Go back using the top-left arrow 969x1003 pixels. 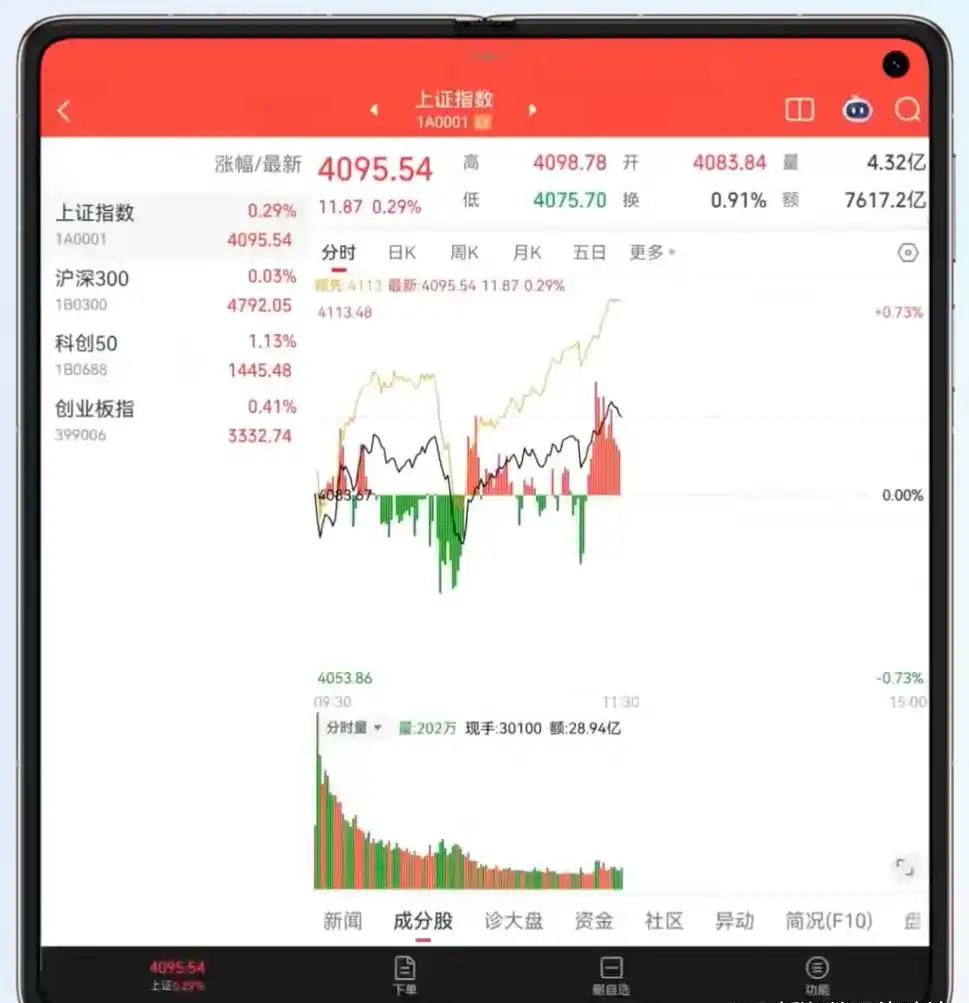point(64,111)
